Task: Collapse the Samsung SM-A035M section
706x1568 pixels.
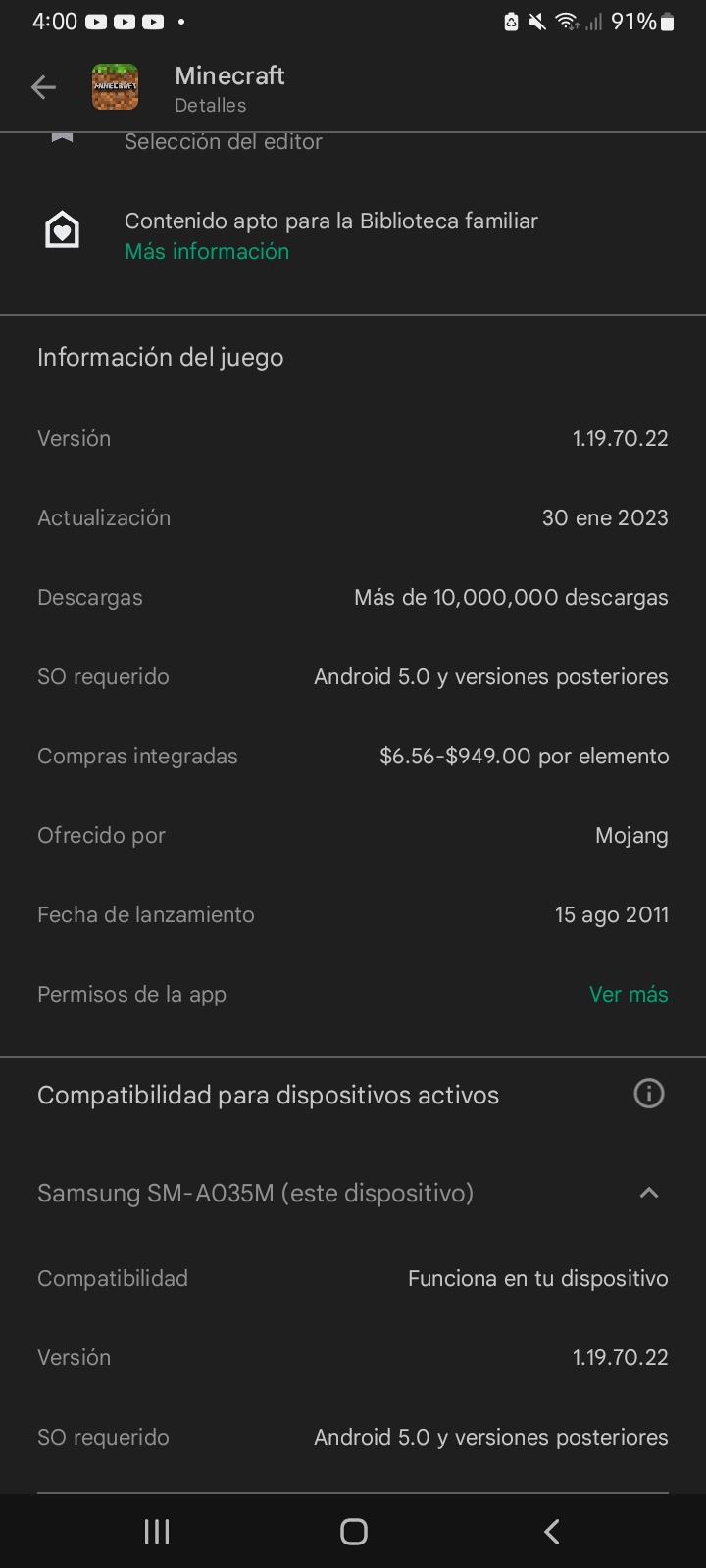Action: (x=649, y=1193)
